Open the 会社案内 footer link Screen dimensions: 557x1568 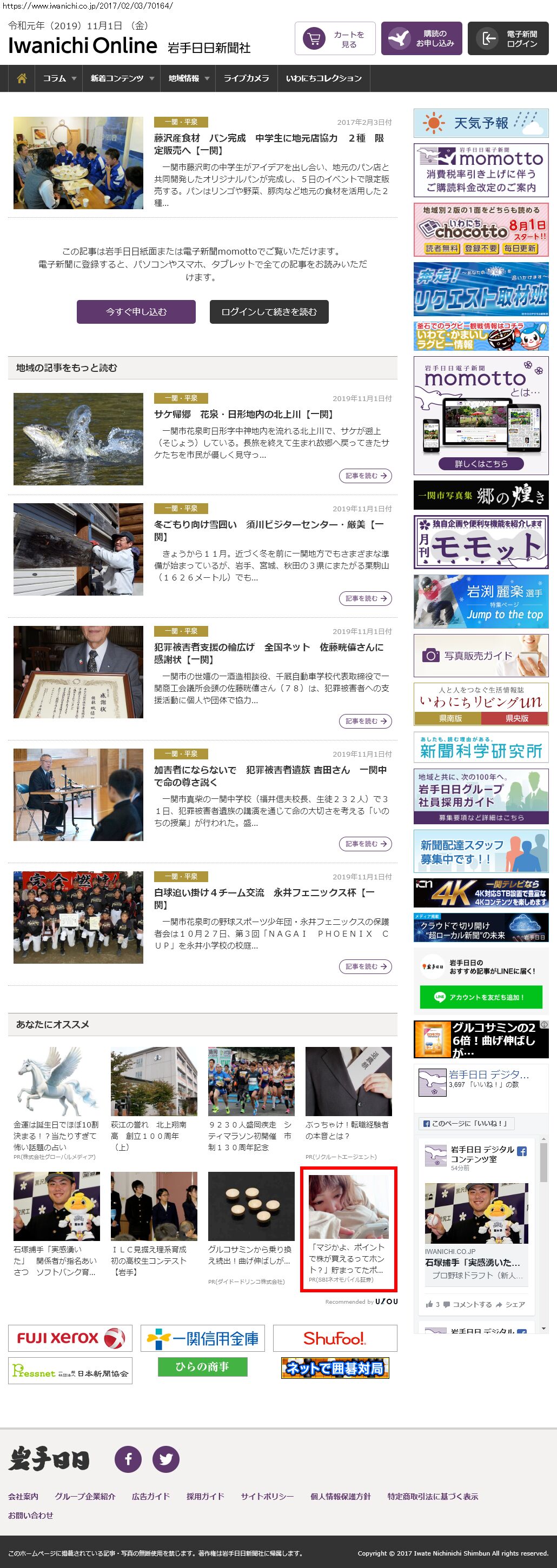[23, 1496]
